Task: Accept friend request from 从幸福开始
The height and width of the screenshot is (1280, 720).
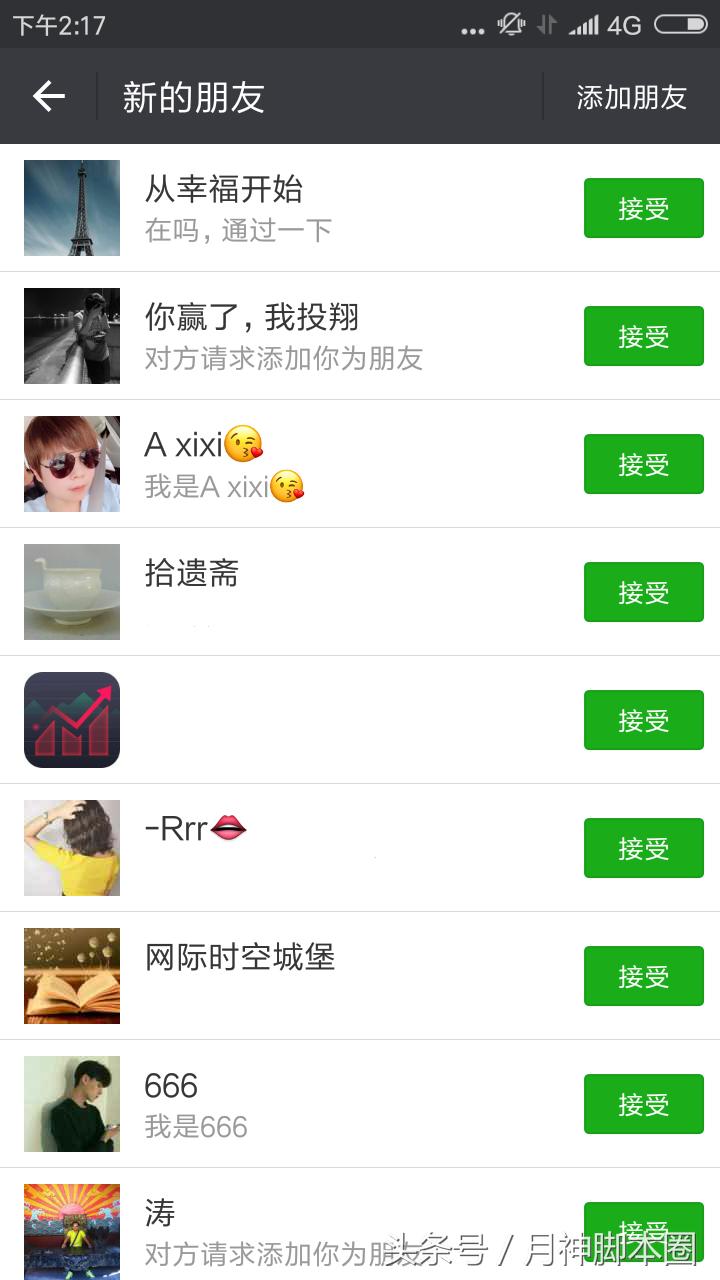Action: tap(643, 208)
